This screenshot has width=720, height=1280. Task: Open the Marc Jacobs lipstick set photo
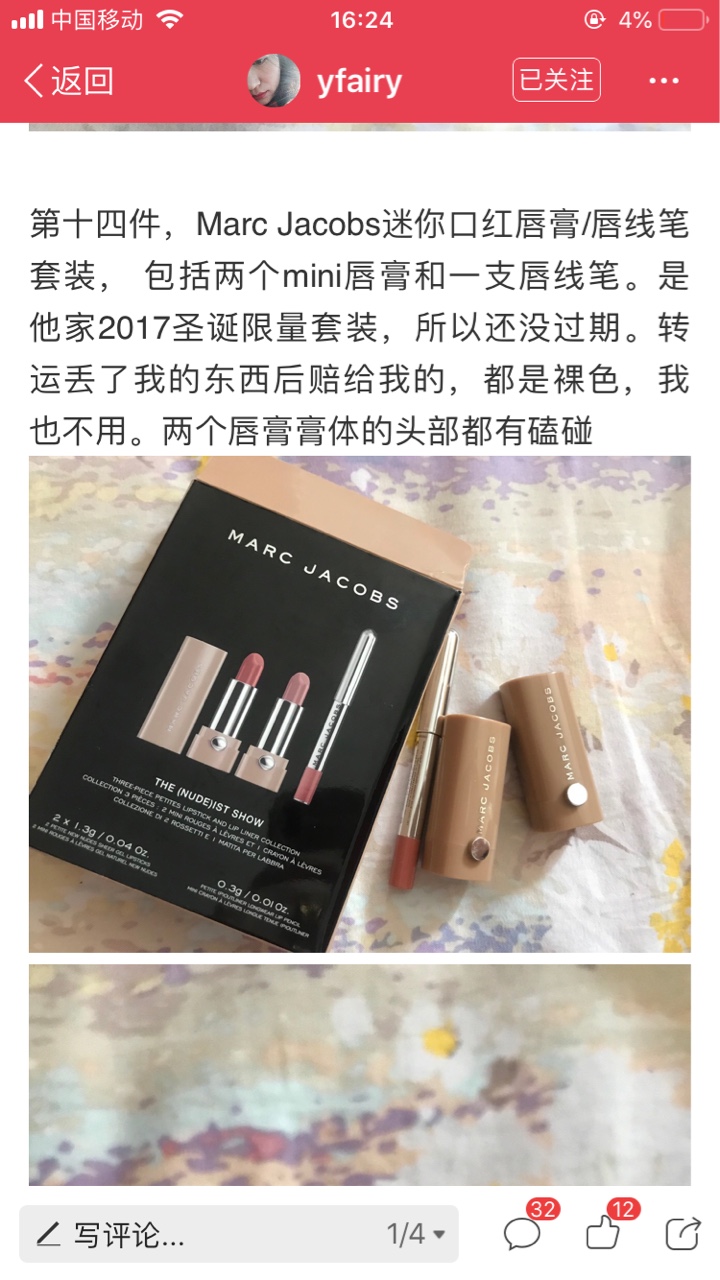point(360,704)
